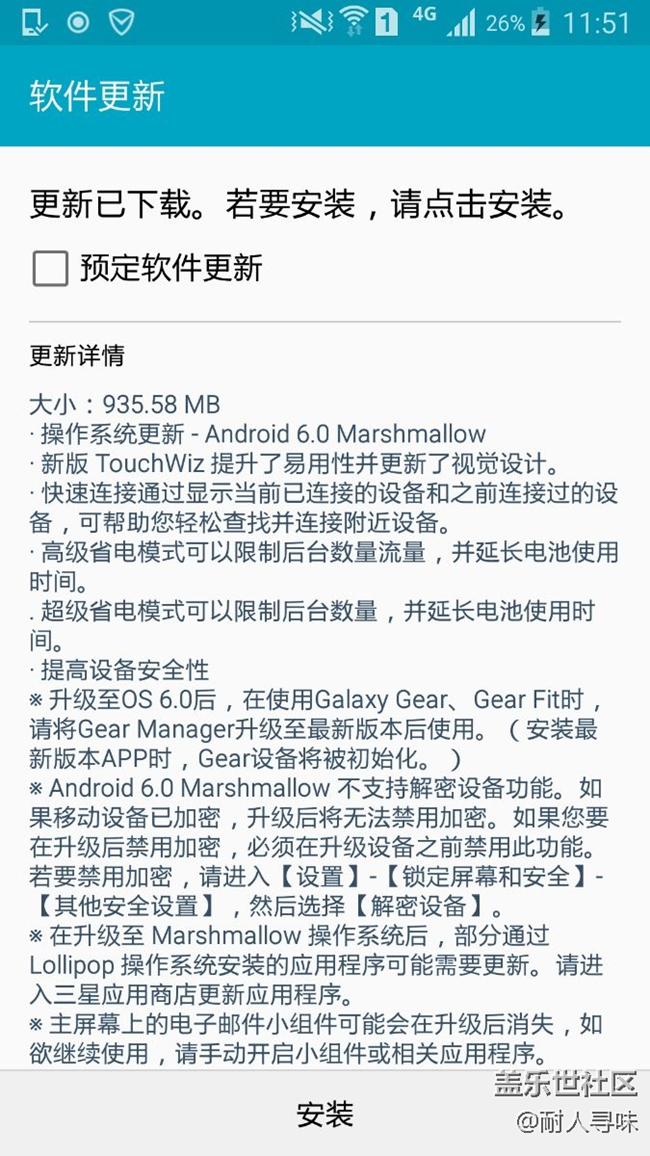This screenshot has width=650, height=1156.
Task: Tap the 安装 button to install update
Action: (325, 1114)
